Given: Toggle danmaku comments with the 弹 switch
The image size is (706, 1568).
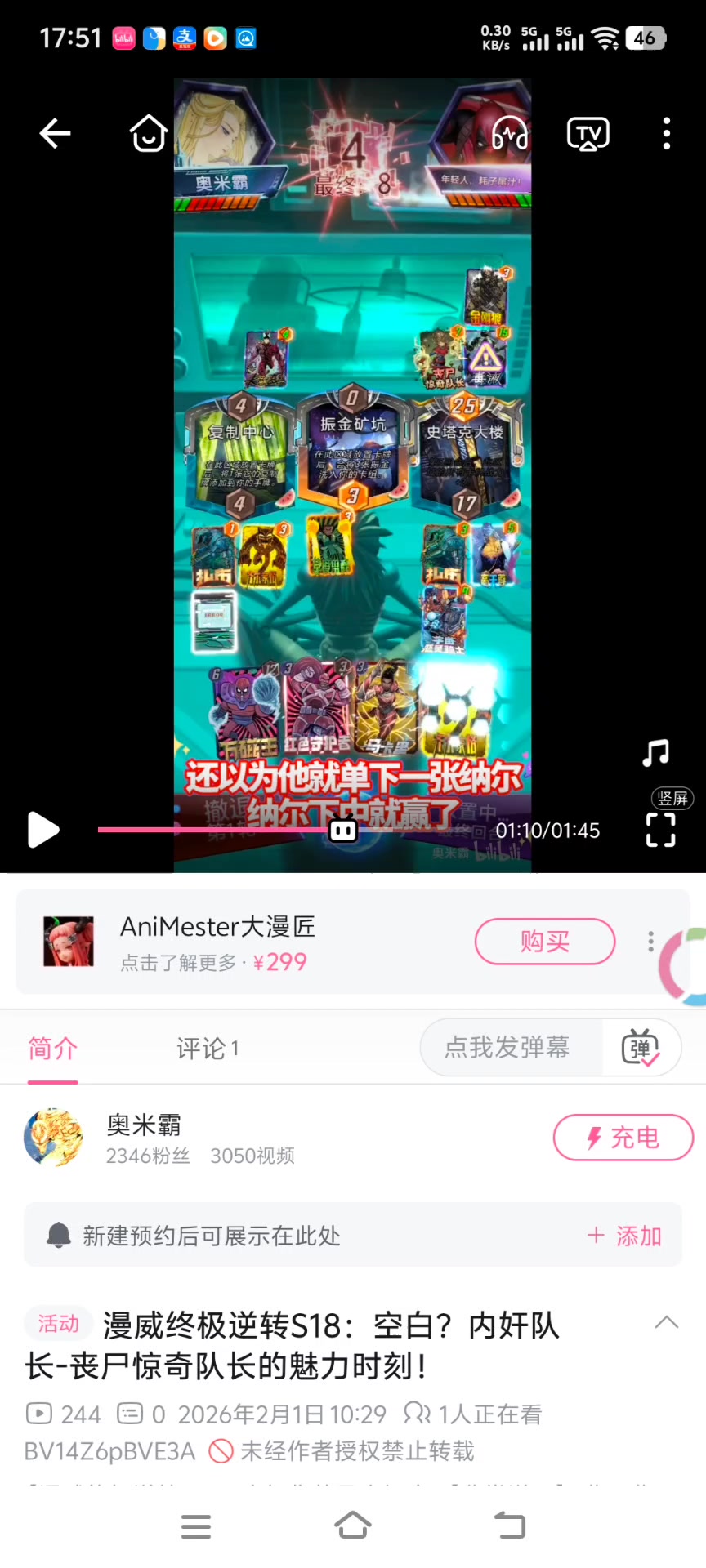Looking at the screenshot, I should coord(642,1048).
